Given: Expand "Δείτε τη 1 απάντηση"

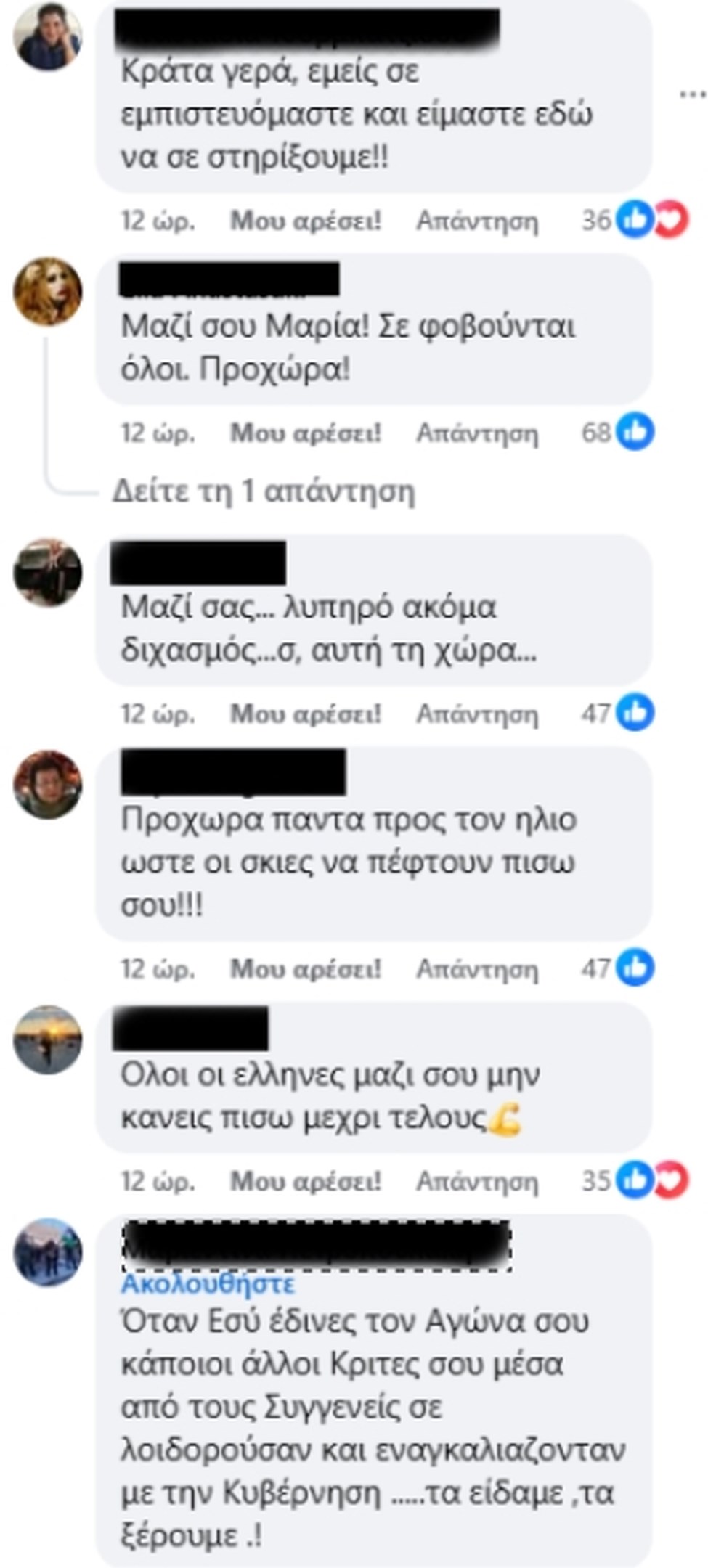Looking at the screenshot, I should (x=264, y=491).
